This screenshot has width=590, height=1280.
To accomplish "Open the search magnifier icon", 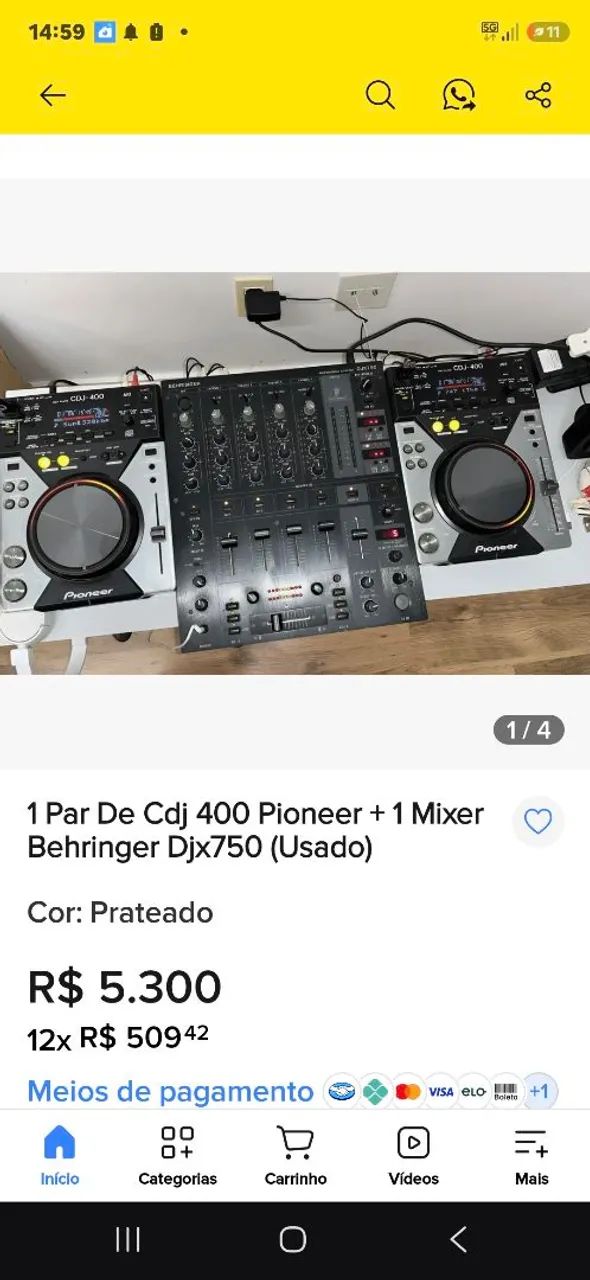I will pyautogui.click(x=380, y=96).
